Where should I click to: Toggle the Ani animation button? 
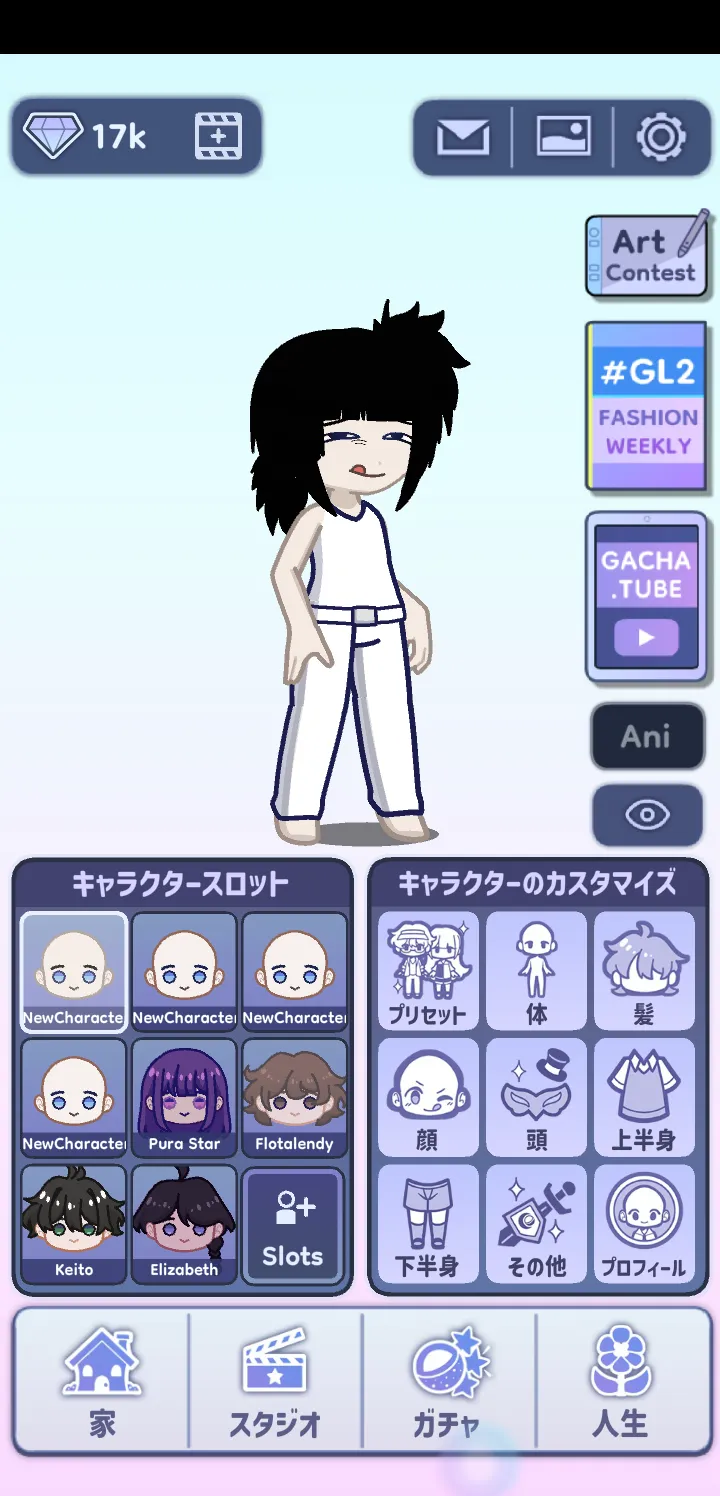(646, 737)
